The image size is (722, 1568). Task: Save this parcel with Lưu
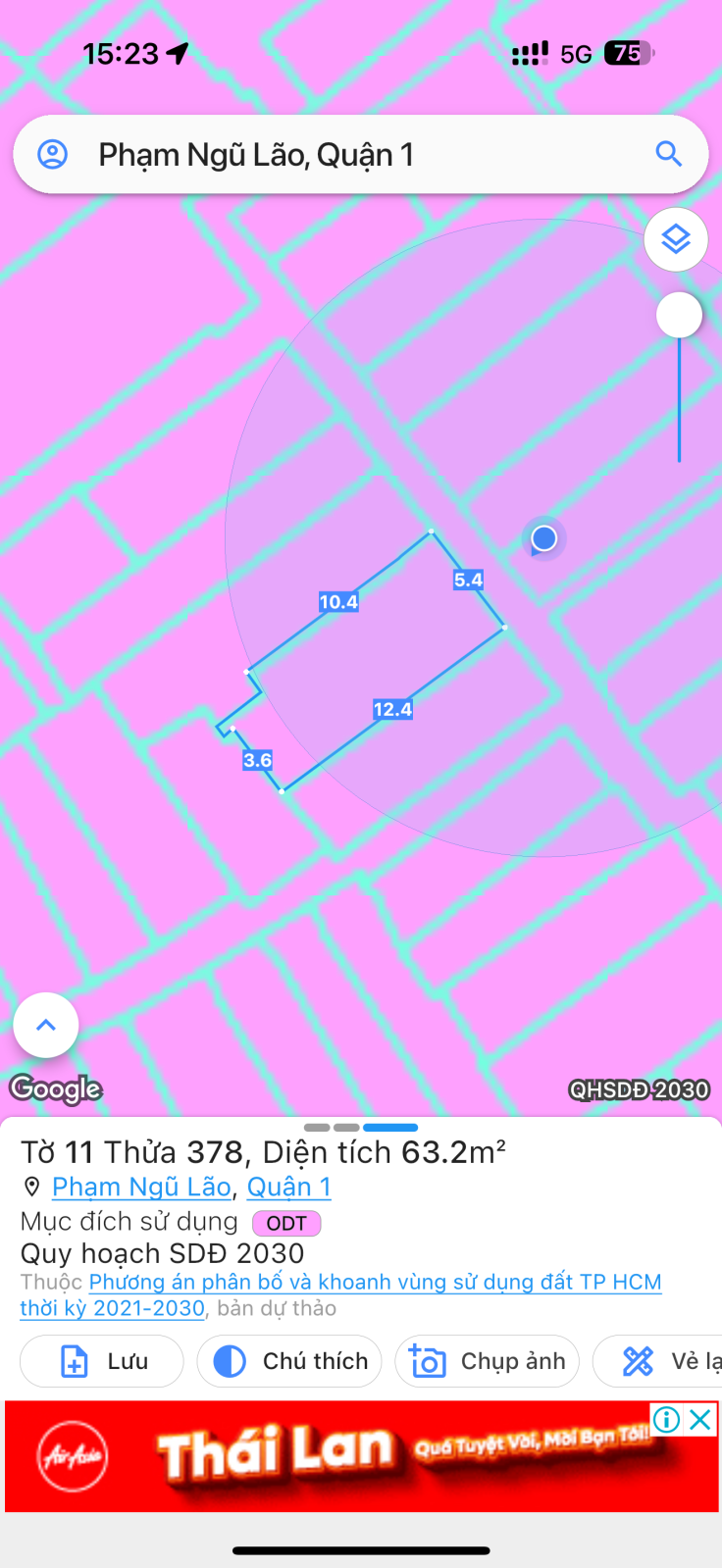(x=102, y=1361)
